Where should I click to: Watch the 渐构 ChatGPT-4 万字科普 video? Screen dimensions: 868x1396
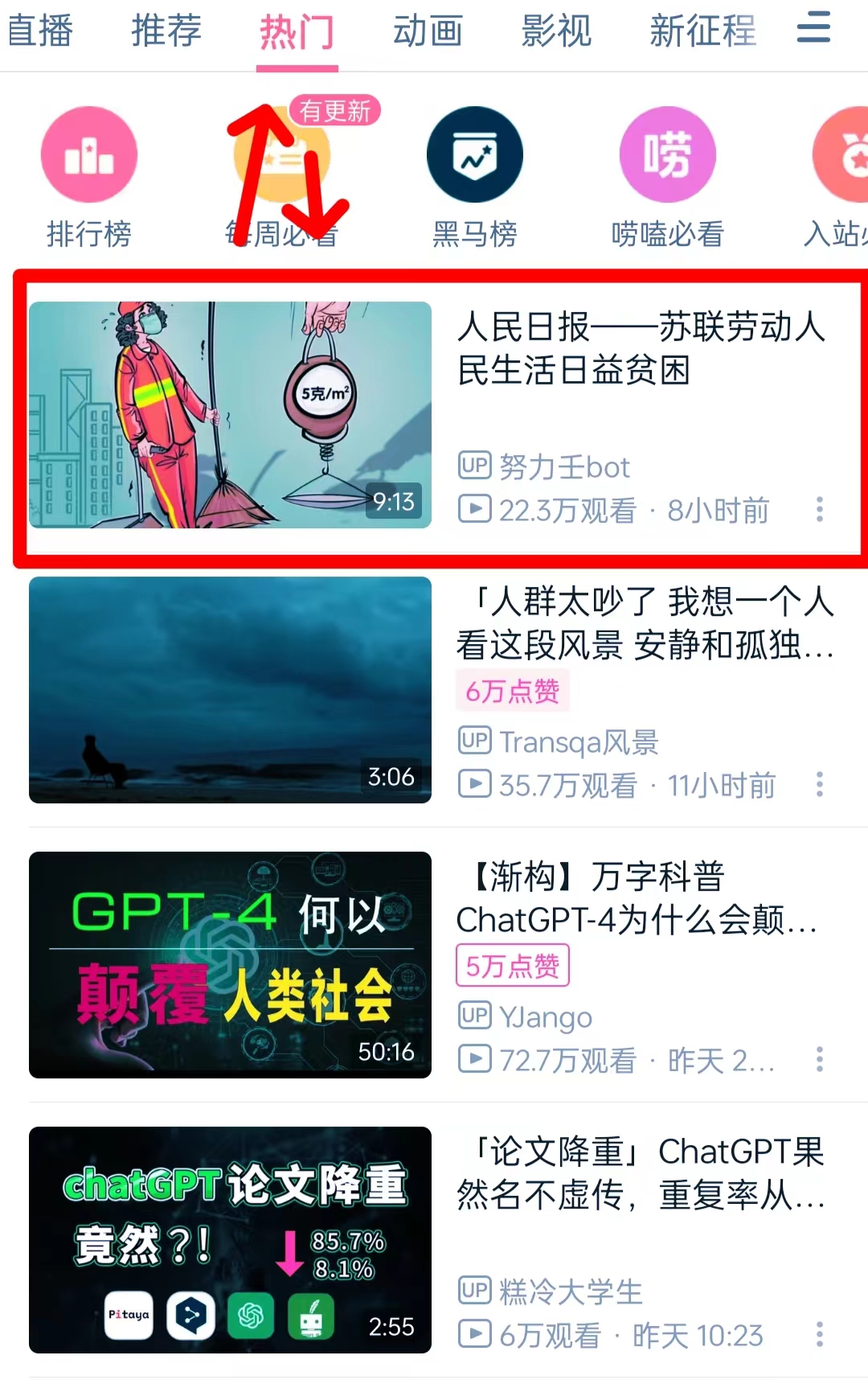point(230,965)
